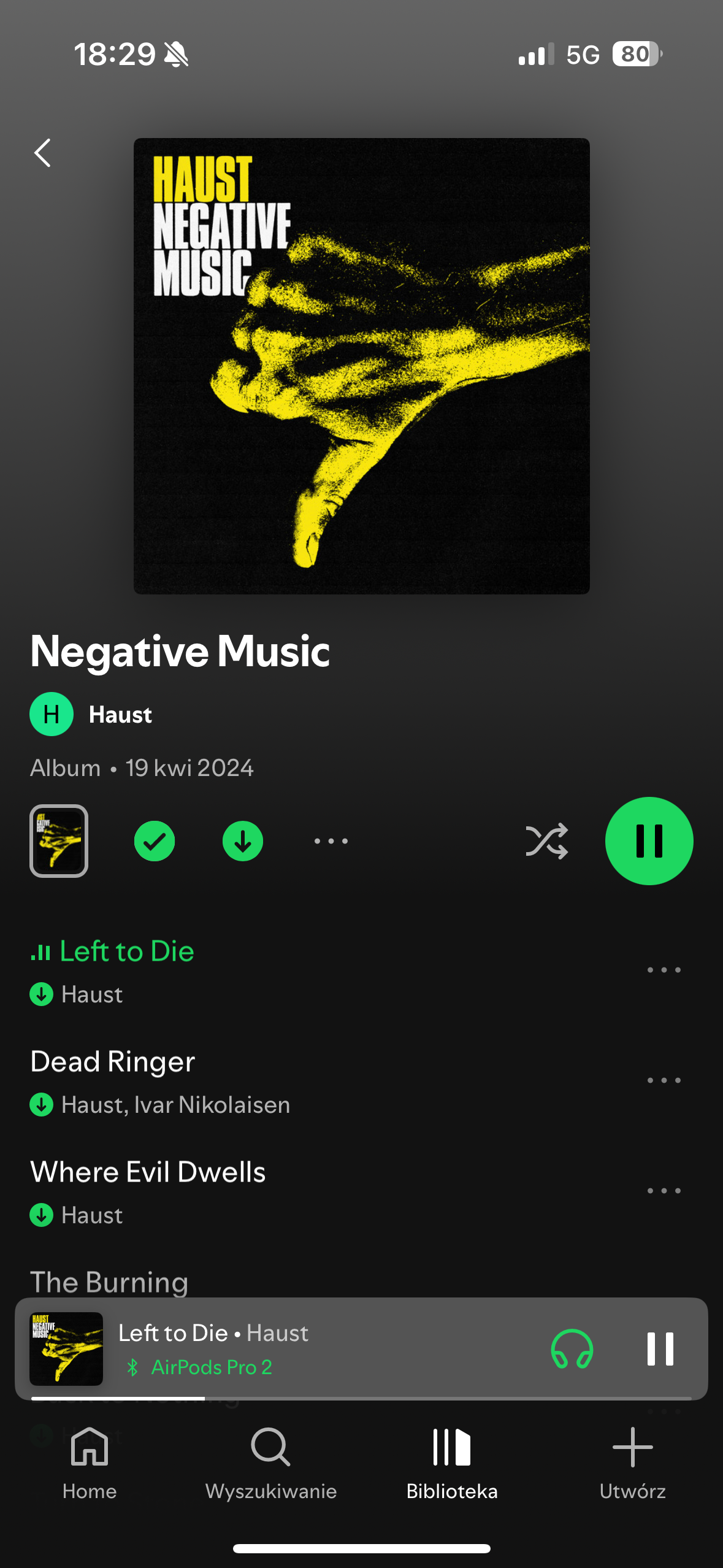This screenshot has width=723, height=1568.
Task: Open options for Left to Die
Action: coord(664,970)
